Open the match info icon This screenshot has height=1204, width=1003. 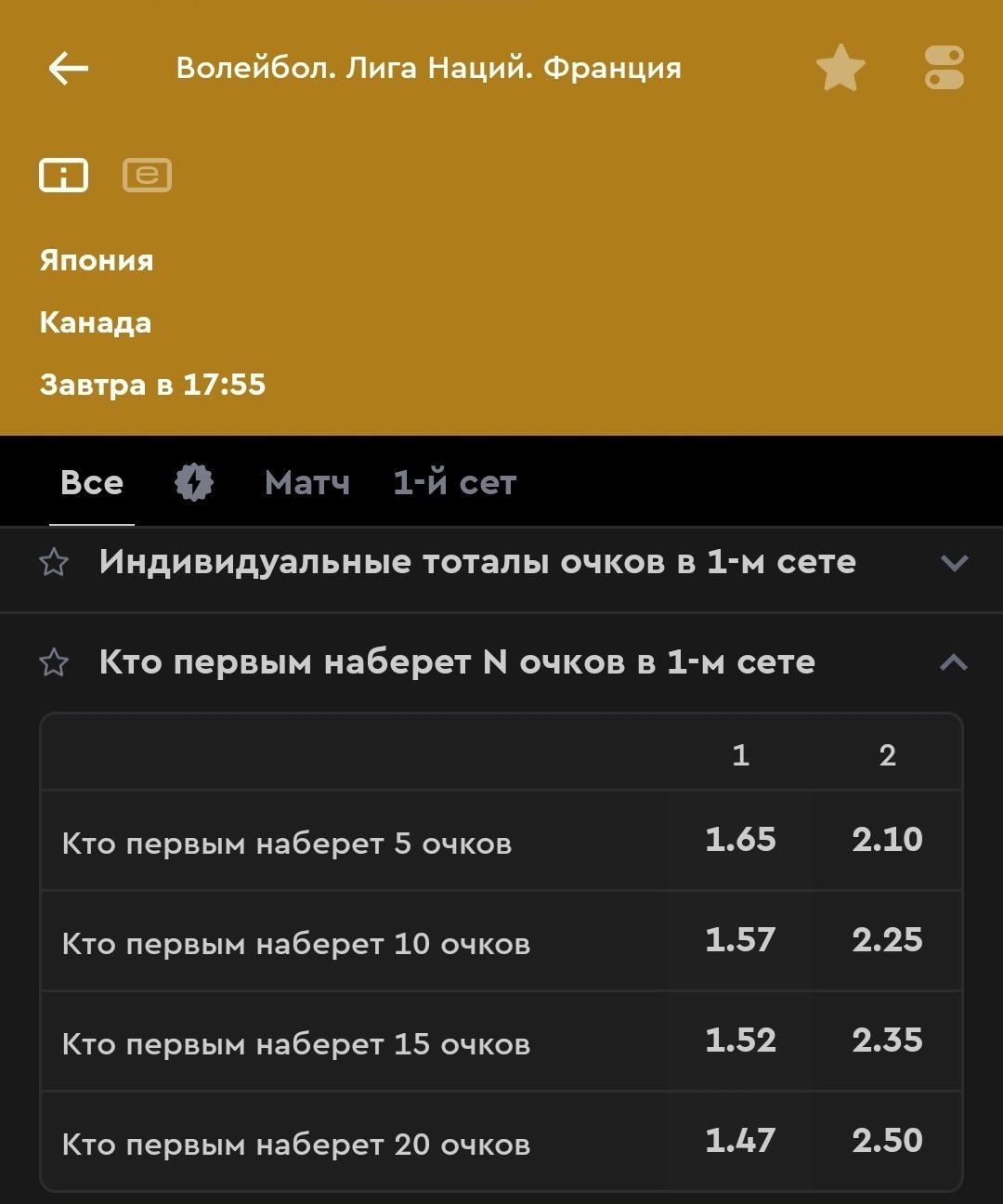[x=63, y=175]
